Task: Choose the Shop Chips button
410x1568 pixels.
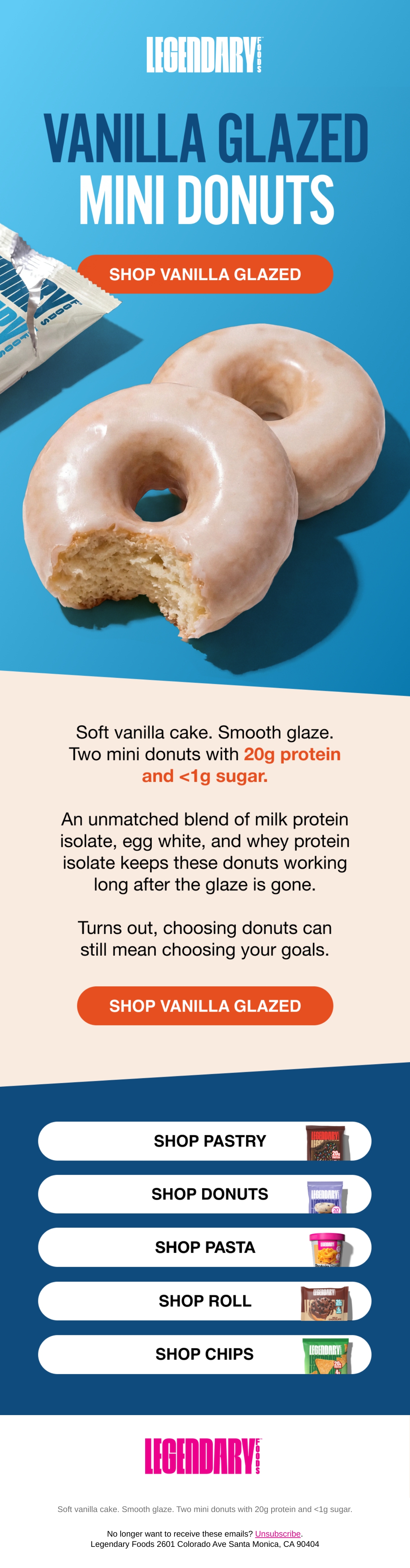Action: point(205,1354)
